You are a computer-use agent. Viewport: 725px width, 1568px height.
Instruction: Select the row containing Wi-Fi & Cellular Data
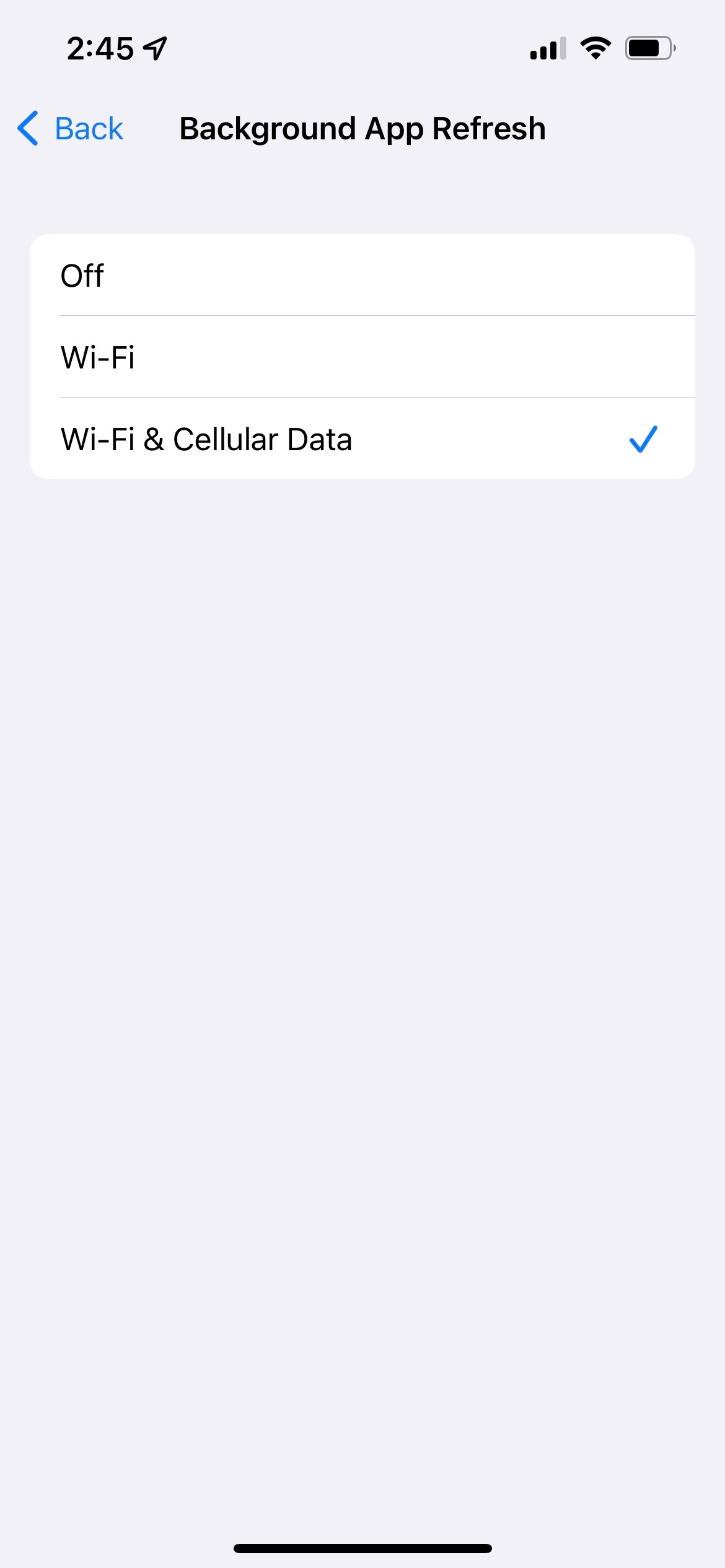(x=362, y=439)
